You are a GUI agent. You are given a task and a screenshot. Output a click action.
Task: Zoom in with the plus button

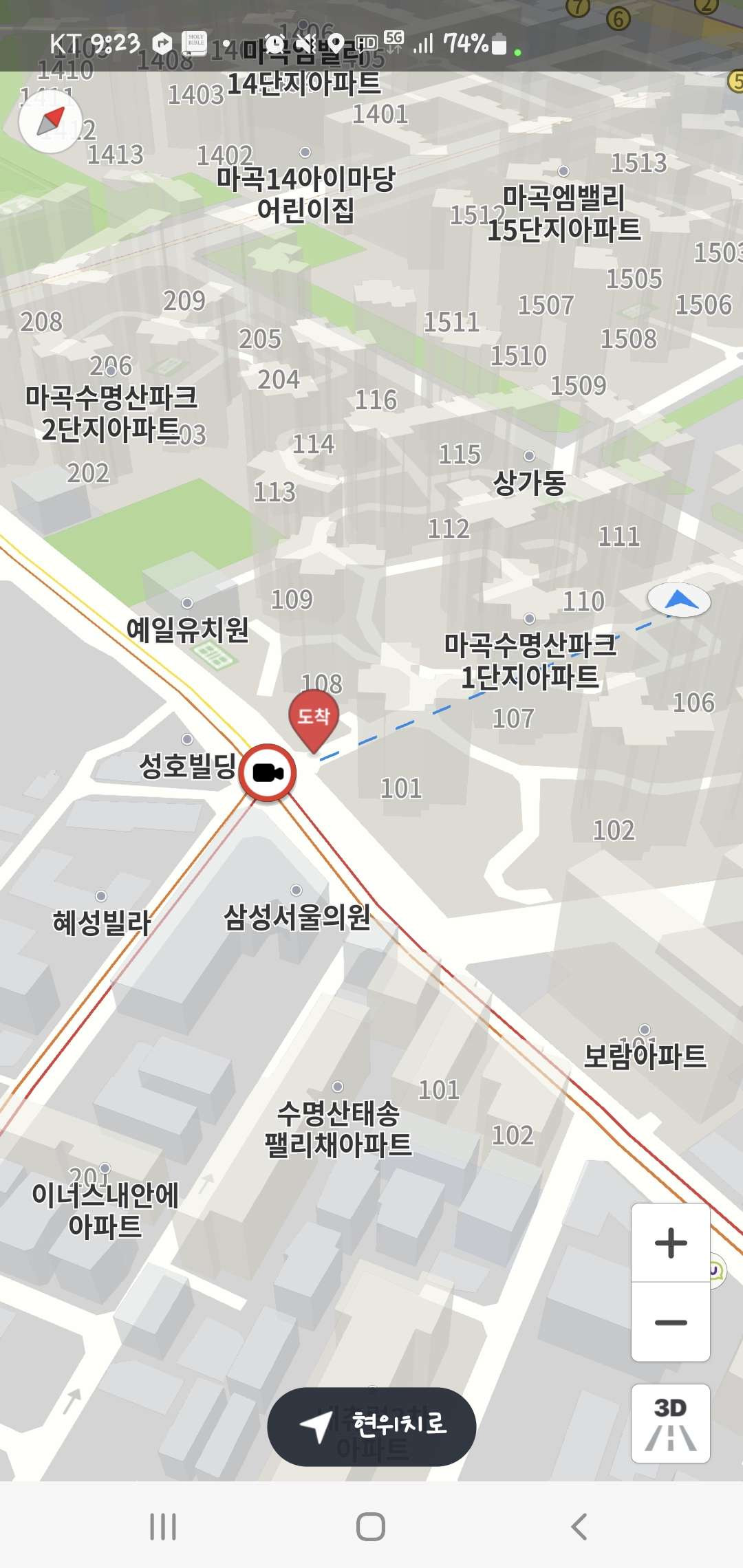pos(671,1243)
